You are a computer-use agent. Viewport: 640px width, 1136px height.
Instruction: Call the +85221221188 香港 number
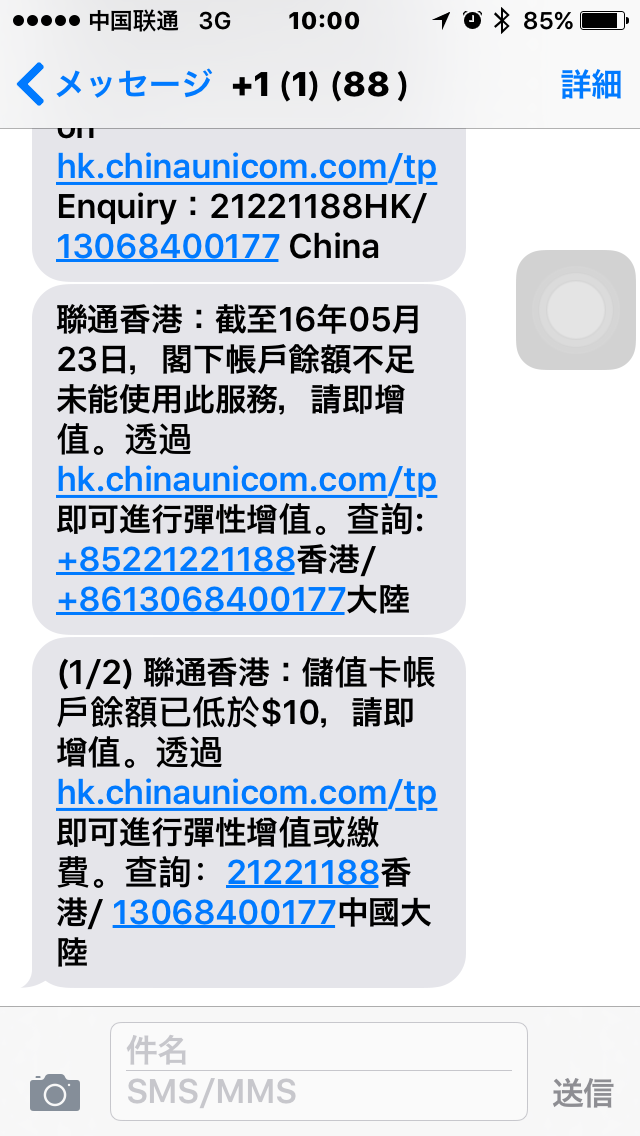(x=175, y=559)
